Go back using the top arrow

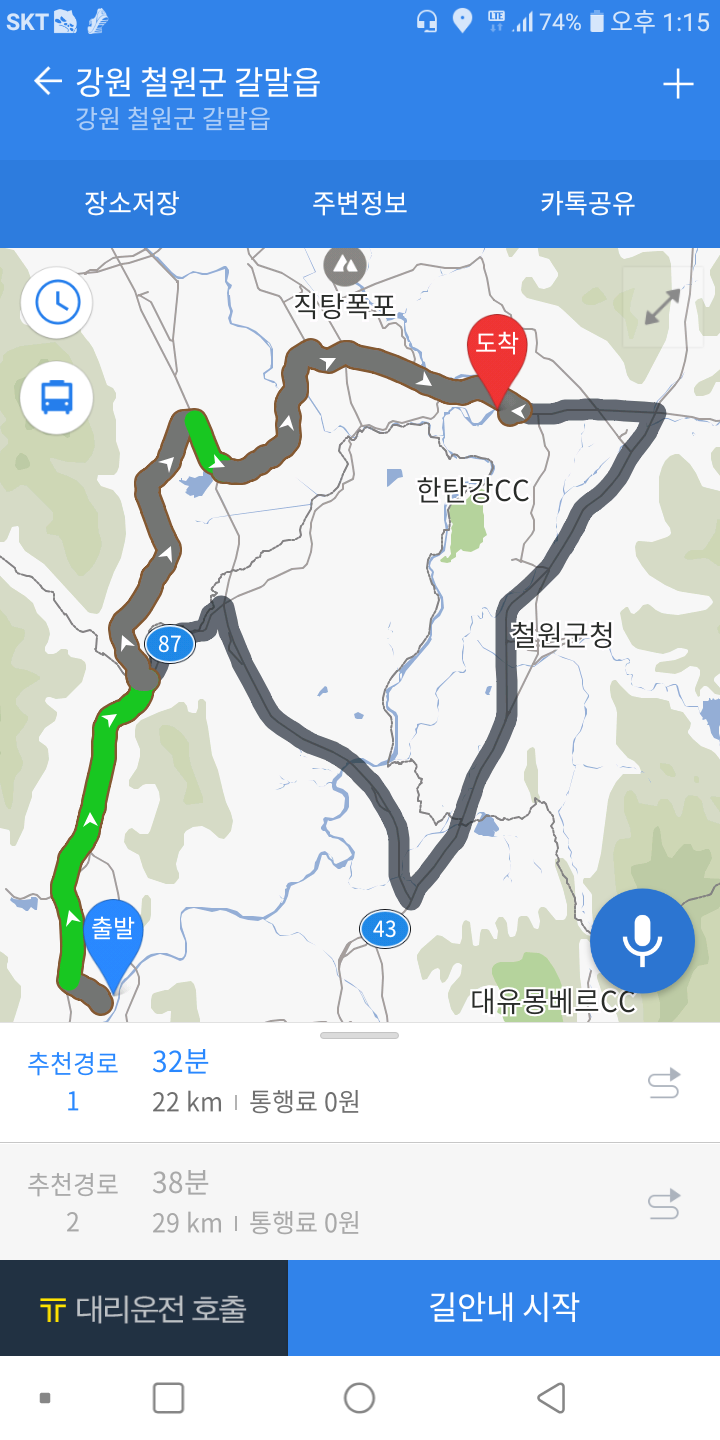47,82
